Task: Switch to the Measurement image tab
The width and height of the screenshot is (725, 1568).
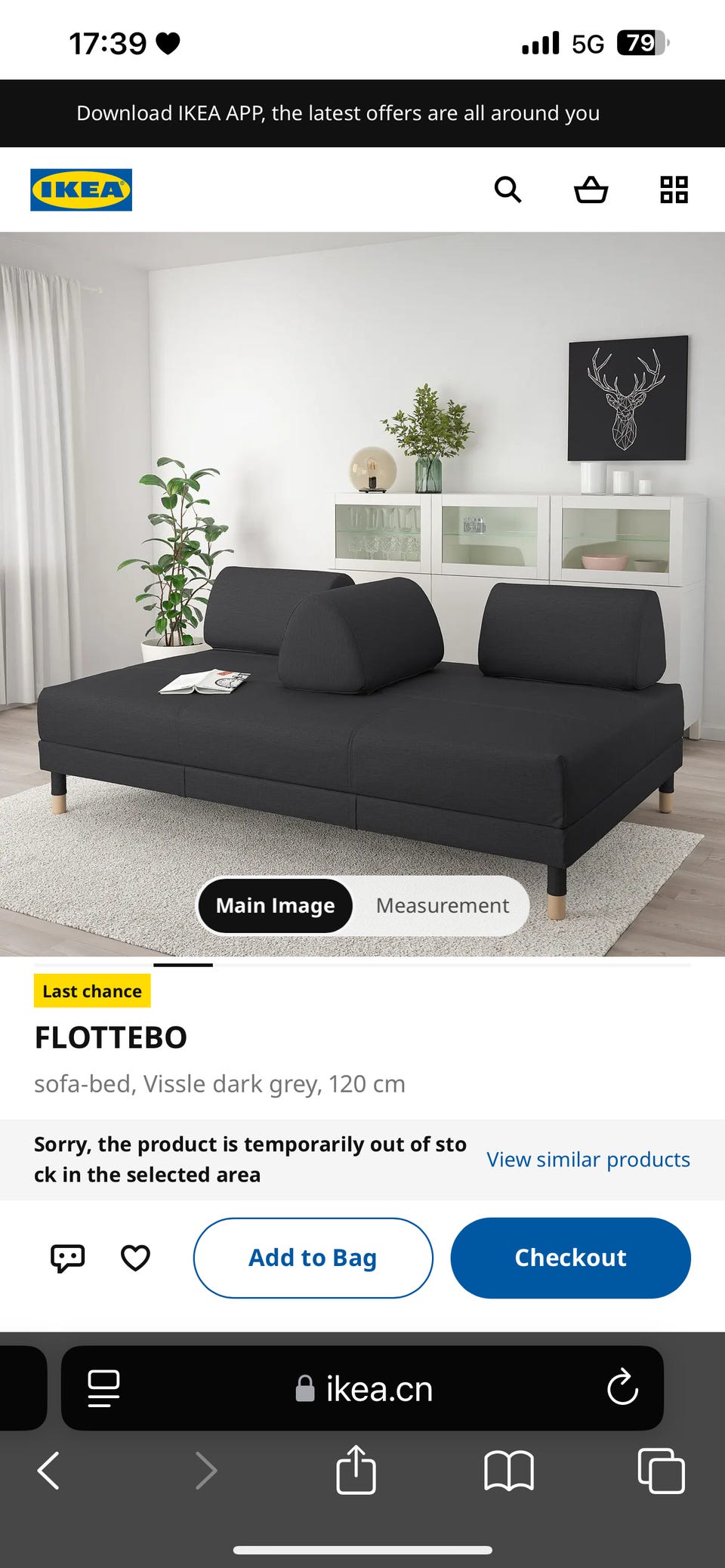Action: click(443, 905)
